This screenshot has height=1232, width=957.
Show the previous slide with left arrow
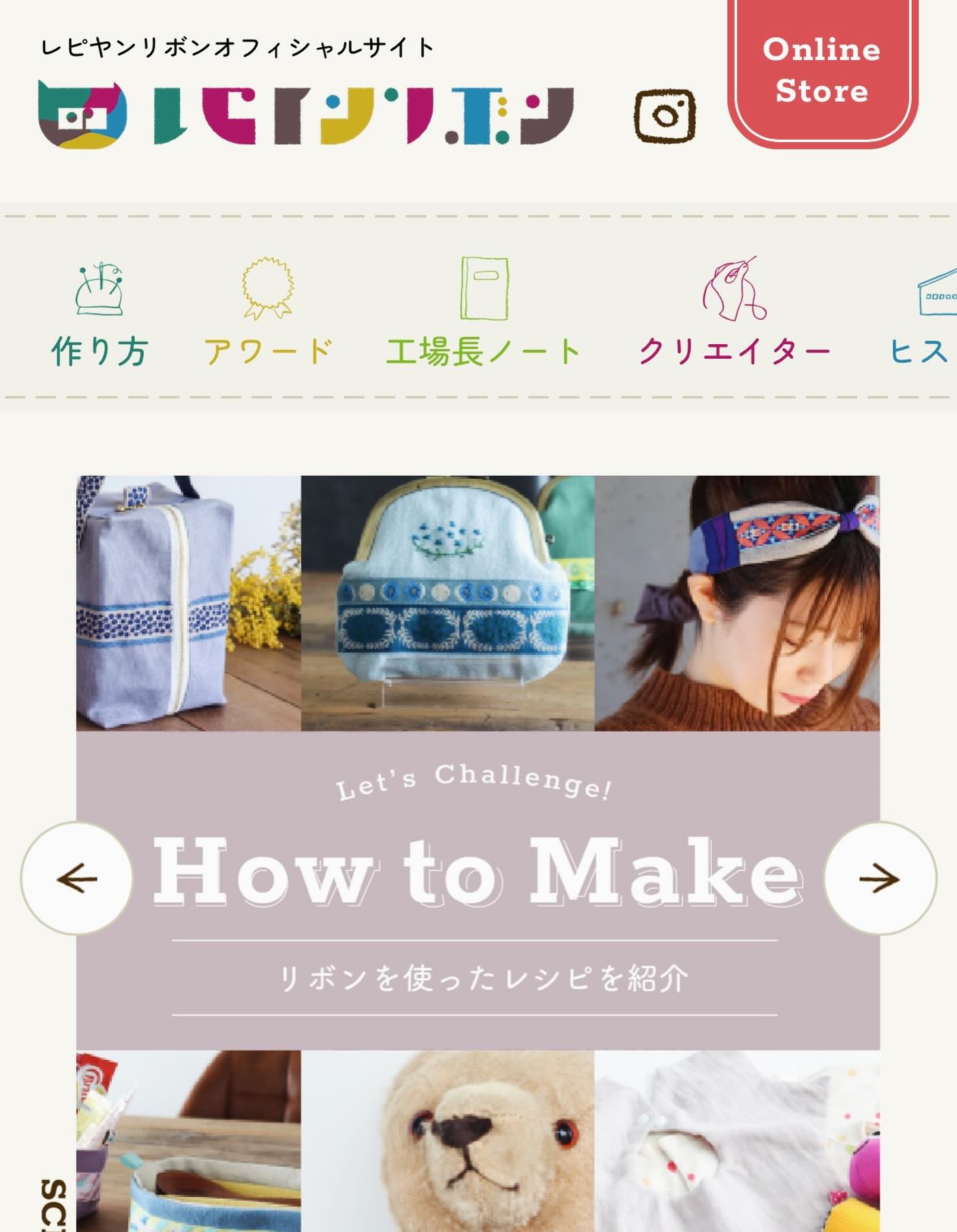click(77, 878)
